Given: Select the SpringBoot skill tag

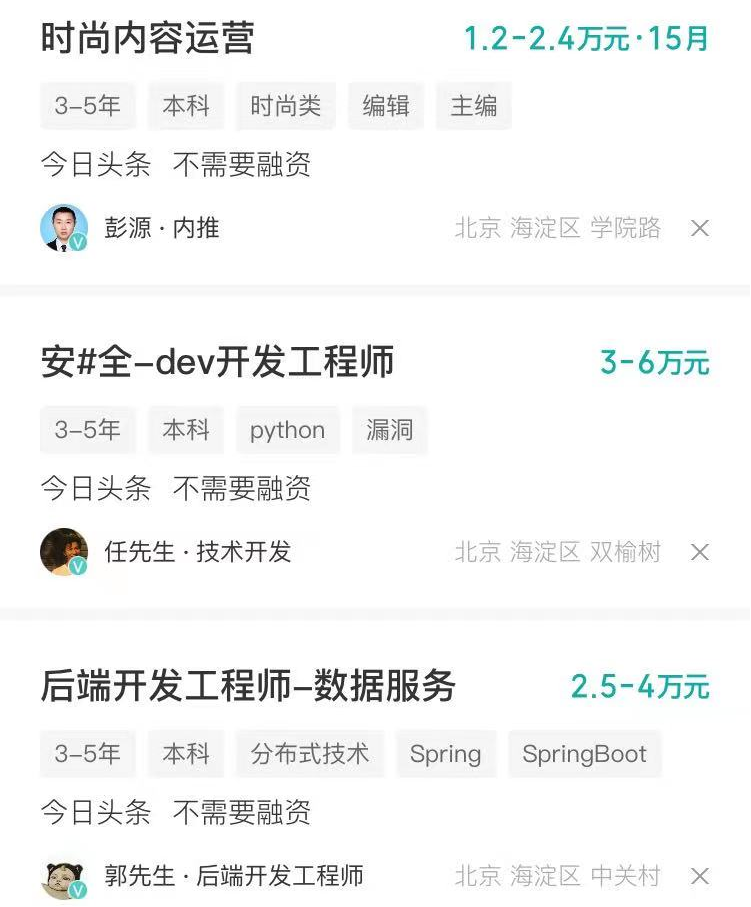Looking at the screenshot, I should [x=585, y=754].
